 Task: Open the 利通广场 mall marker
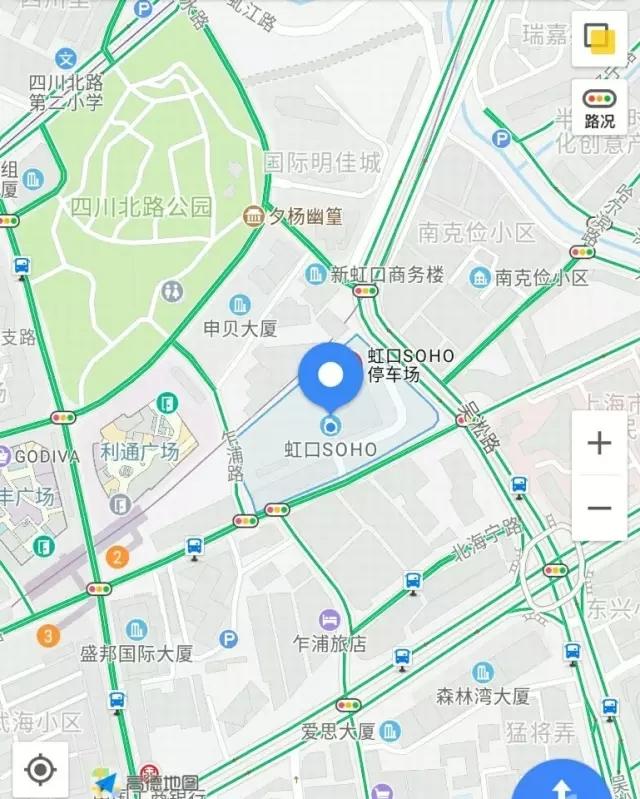[166, 404]
